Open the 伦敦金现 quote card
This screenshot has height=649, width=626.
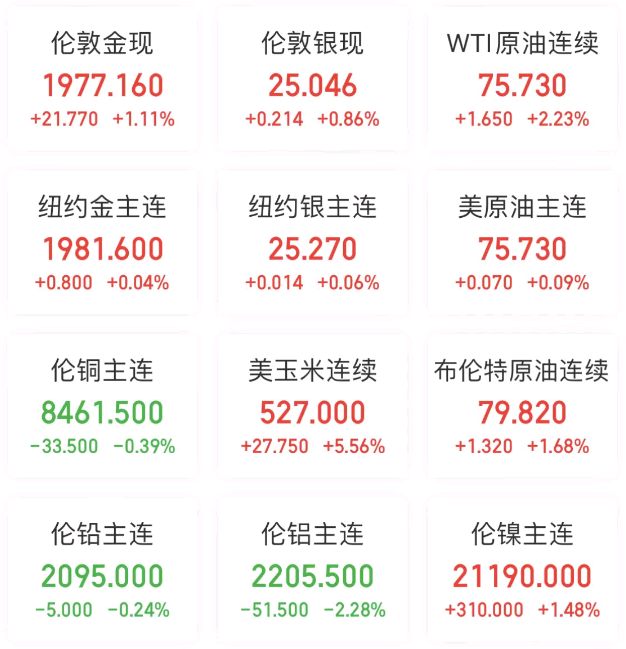point(102,83)
